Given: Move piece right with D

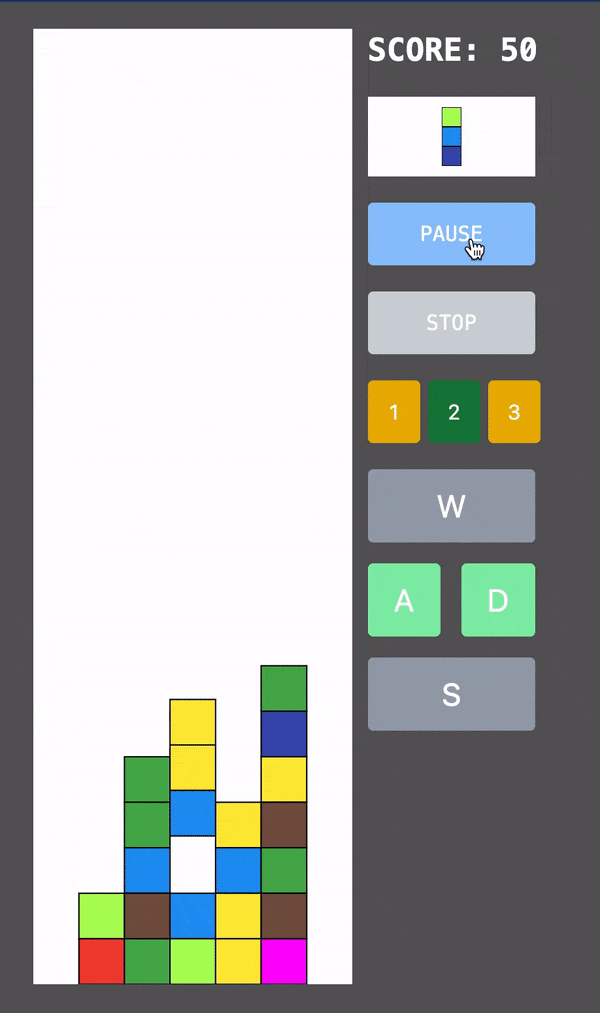Looking at the screenshot, I should tap(498, 600).
